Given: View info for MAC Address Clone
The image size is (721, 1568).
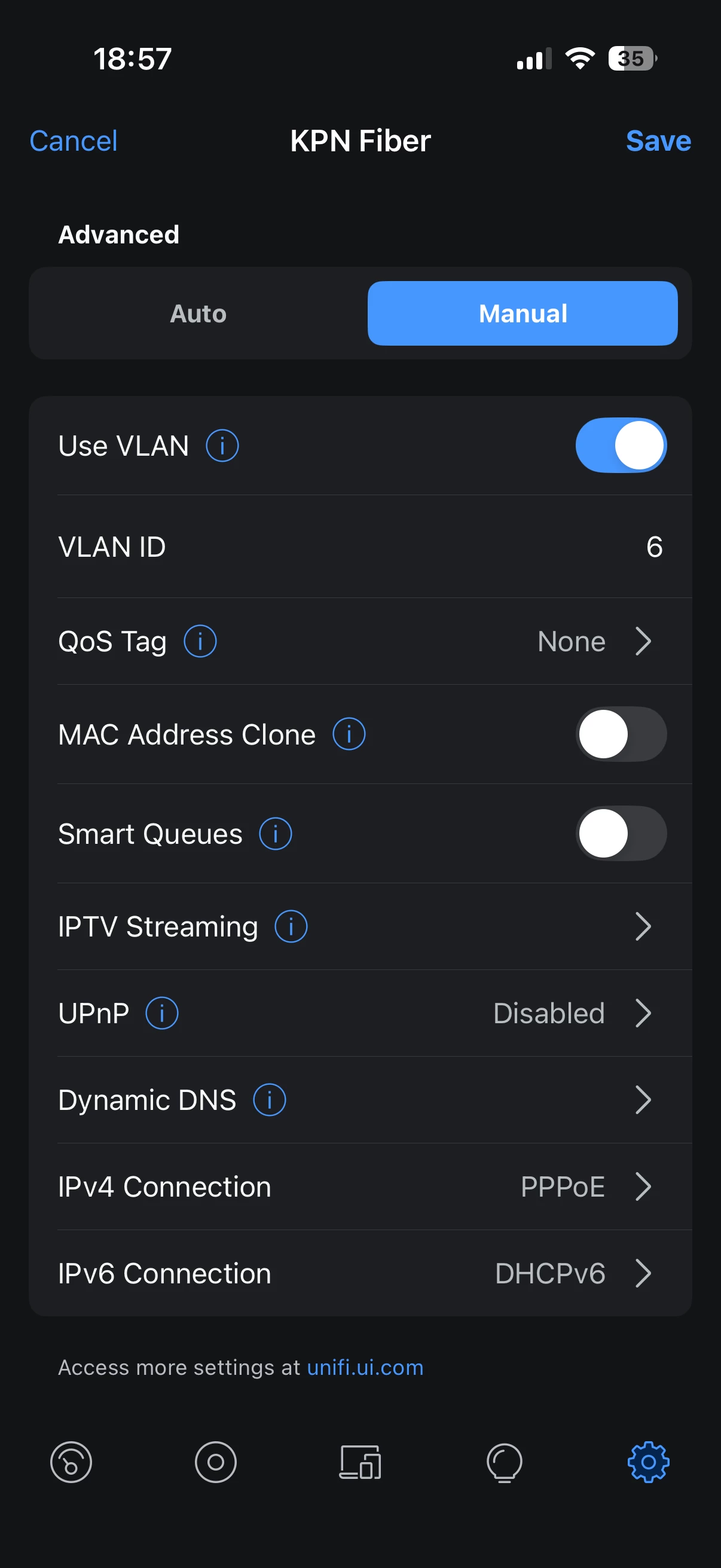Looking at the screenshot, I should tap(349, 734).
